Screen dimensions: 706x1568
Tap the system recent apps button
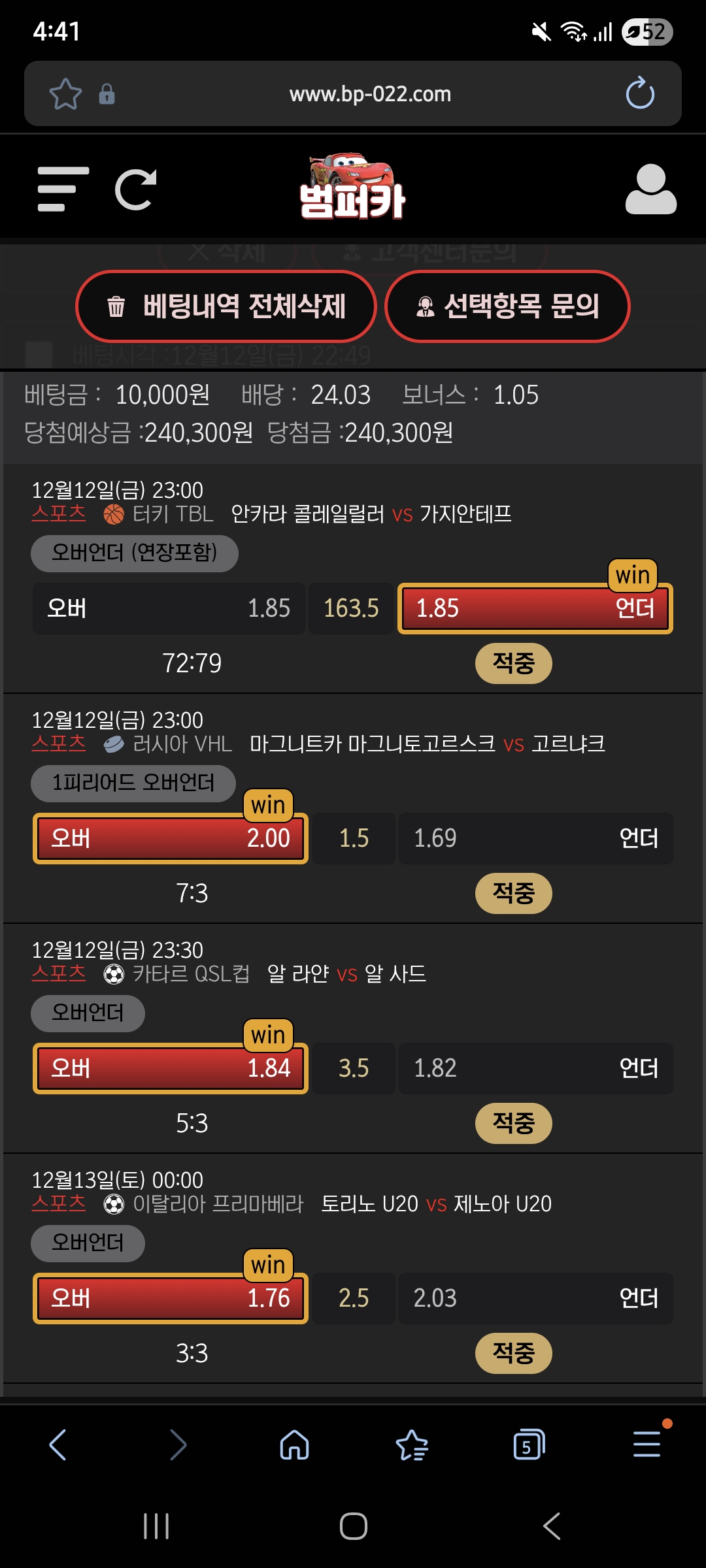tap(156, 1526)
